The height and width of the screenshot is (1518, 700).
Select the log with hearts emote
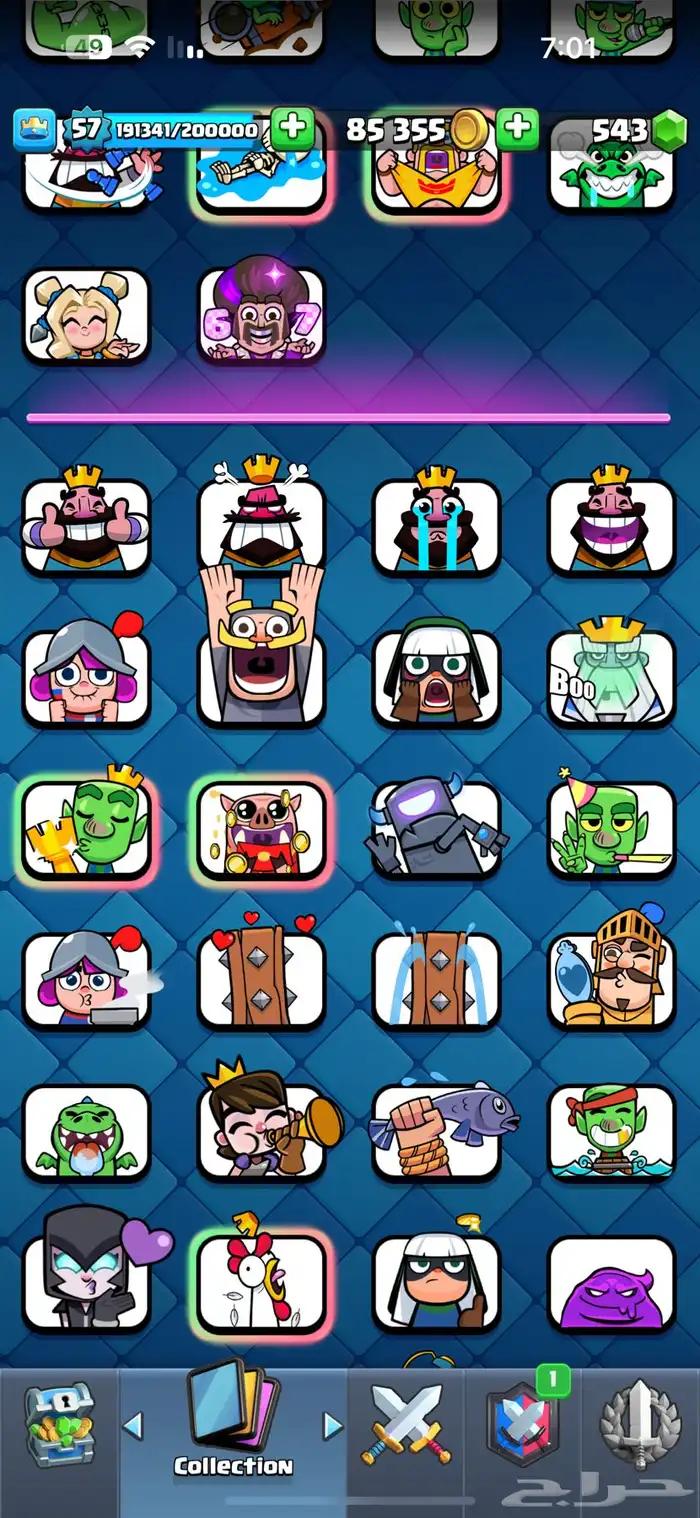tap(261, 979)
